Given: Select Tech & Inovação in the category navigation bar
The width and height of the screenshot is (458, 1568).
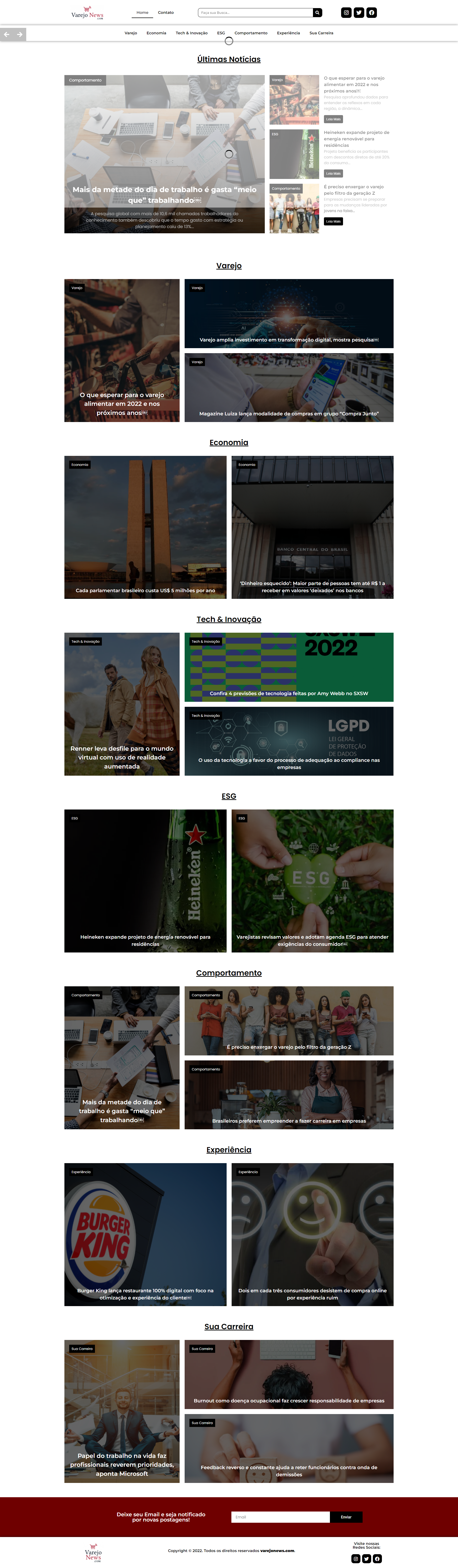Looking at the screenshot, I should click(x=191, y=33).
